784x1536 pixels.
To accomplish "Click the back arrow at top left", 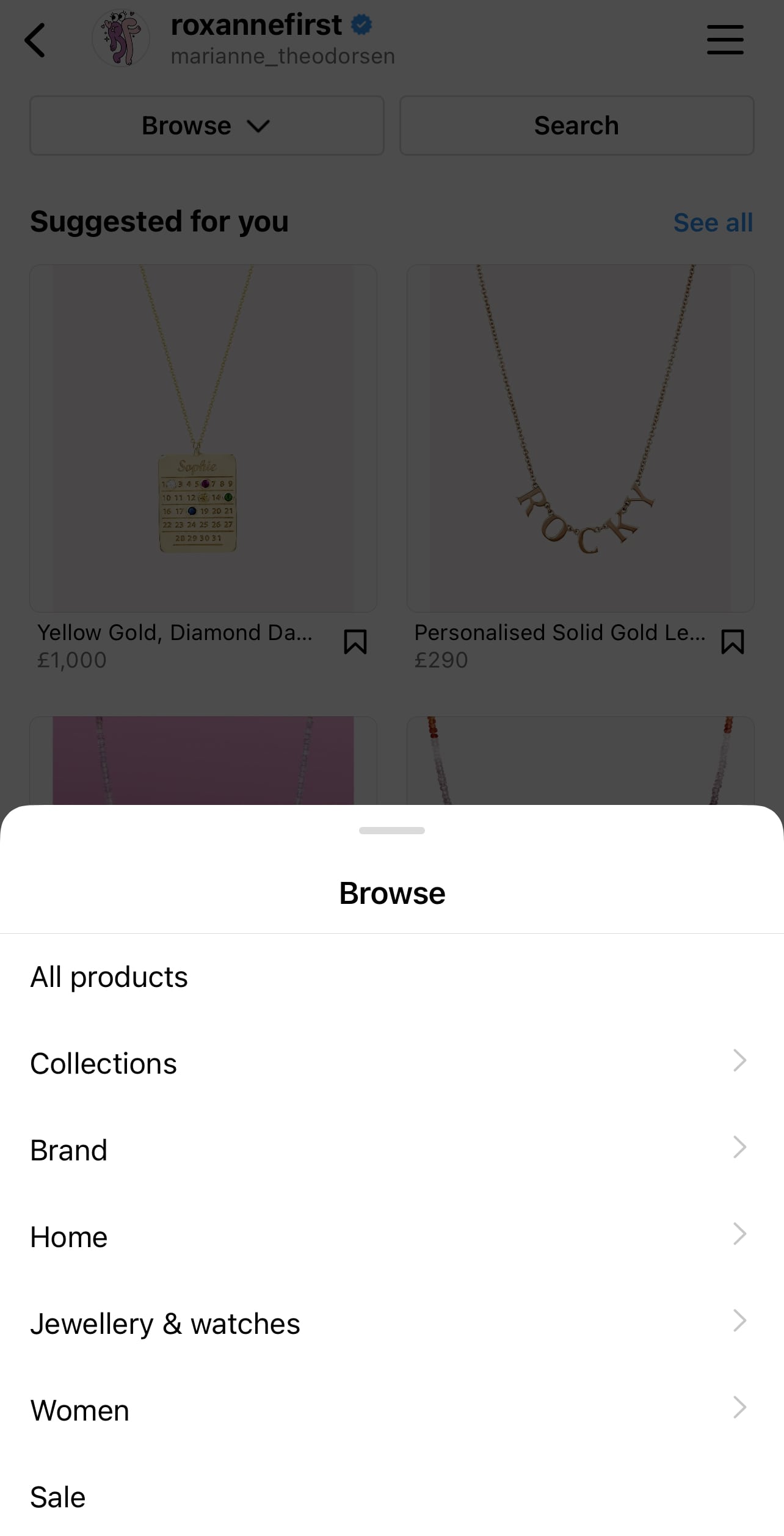I will [35, 39].
